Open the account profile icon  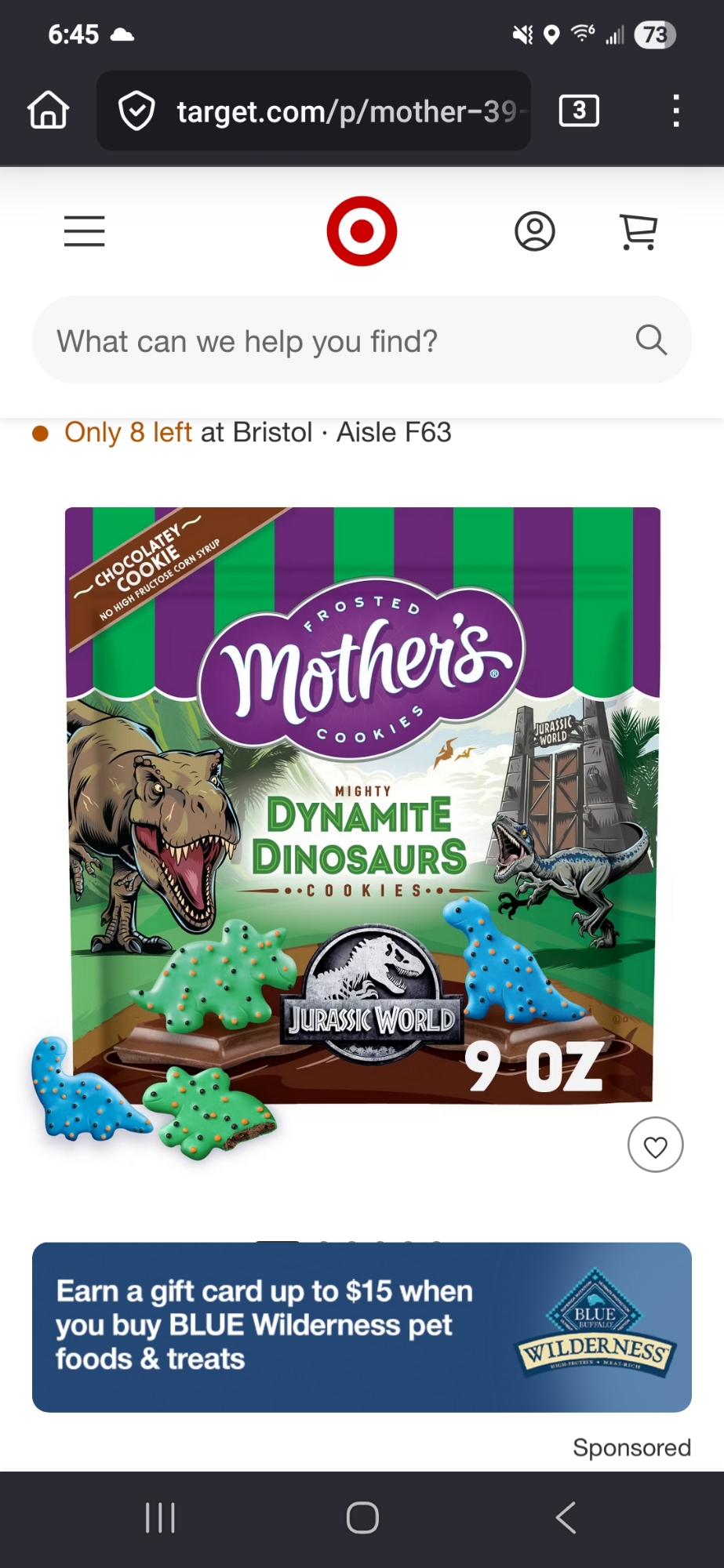[535, 231]
